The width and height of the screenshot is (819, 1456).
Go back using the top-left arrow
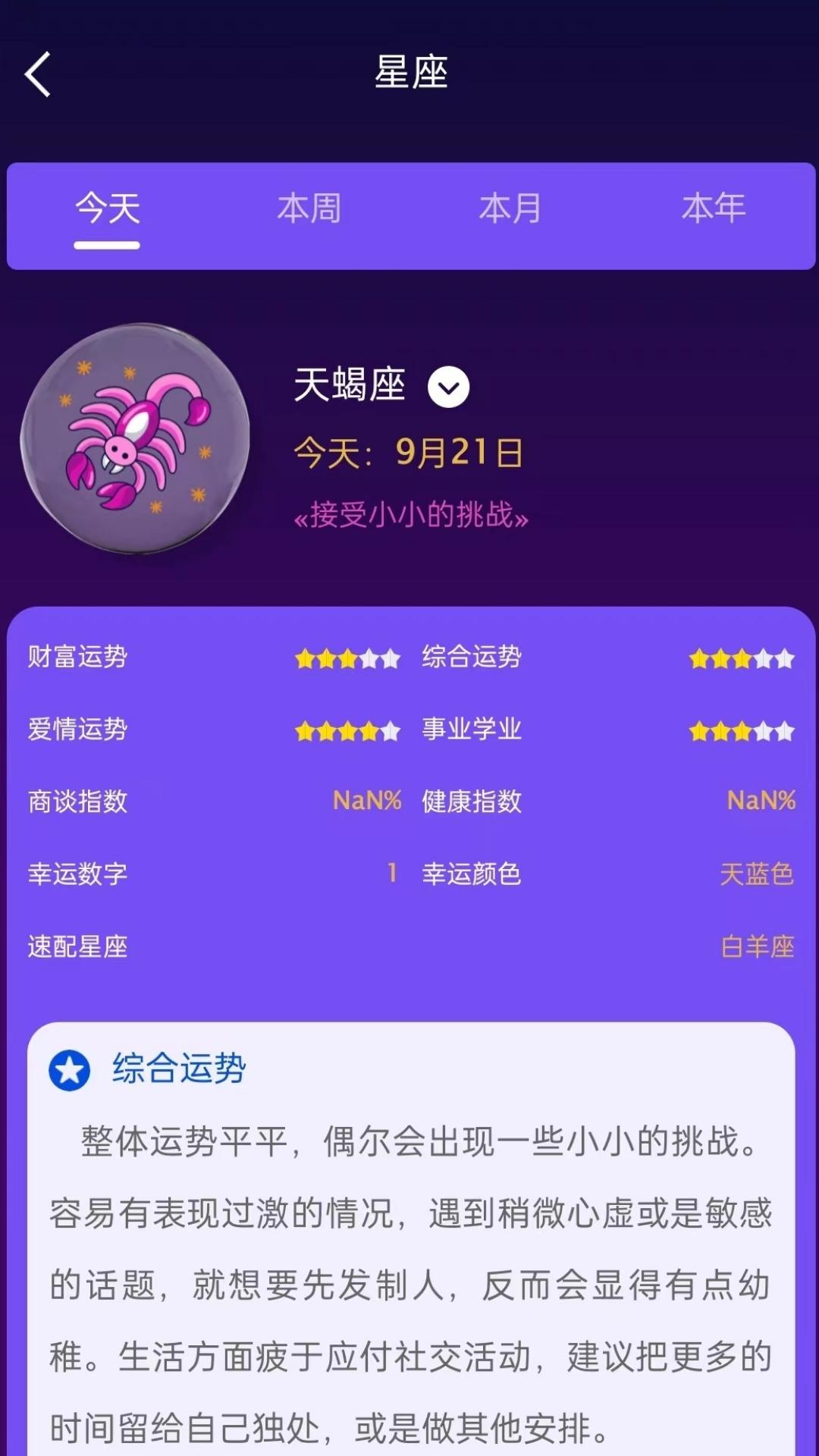click(38, 74)
